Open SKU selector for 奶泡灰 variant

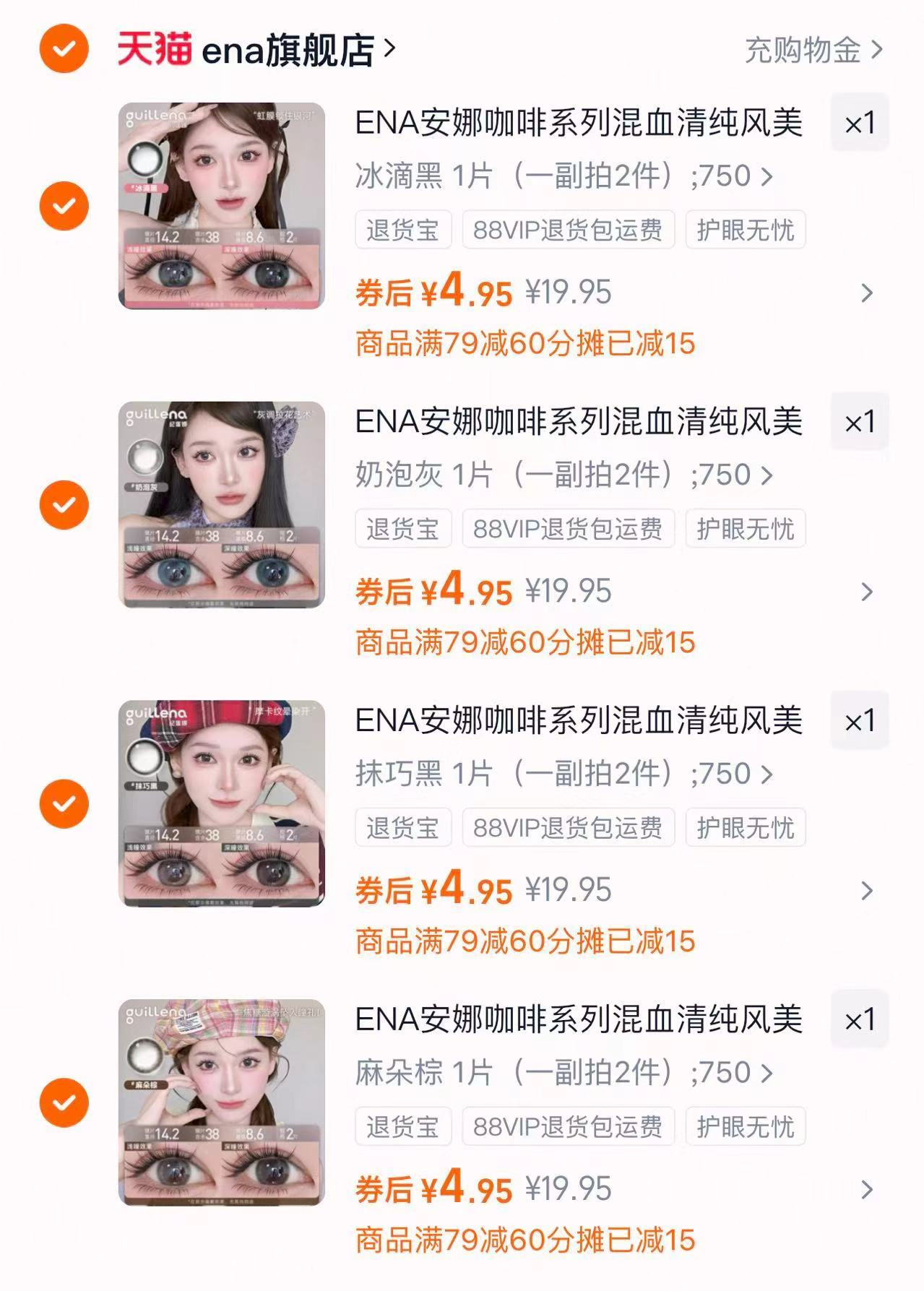click(564, 475)
